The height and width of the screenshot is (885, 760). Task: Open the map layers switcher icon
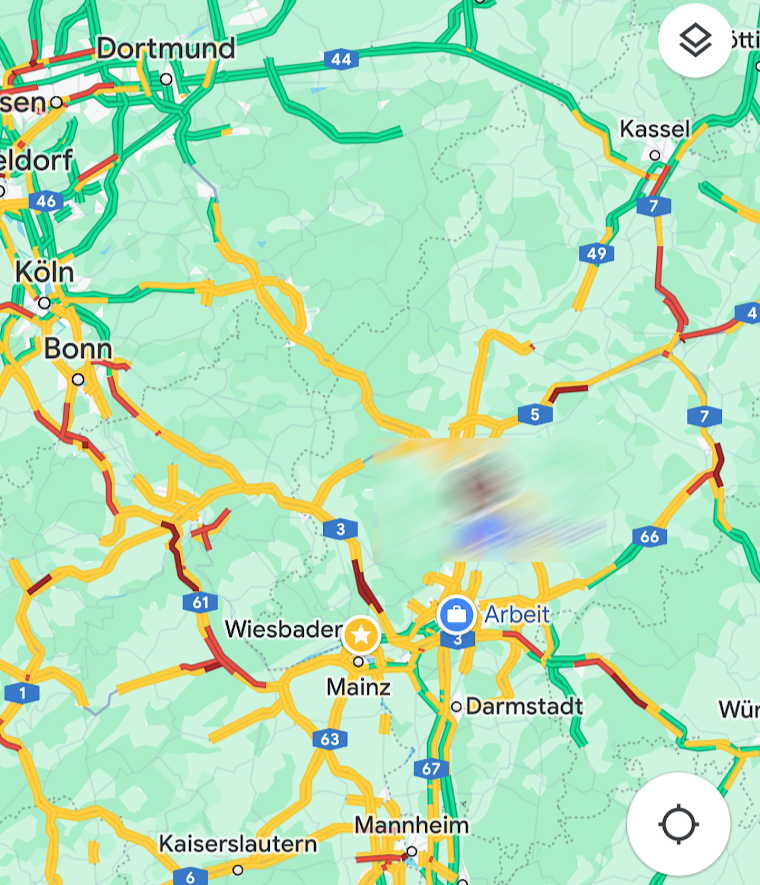click(694, 41)
